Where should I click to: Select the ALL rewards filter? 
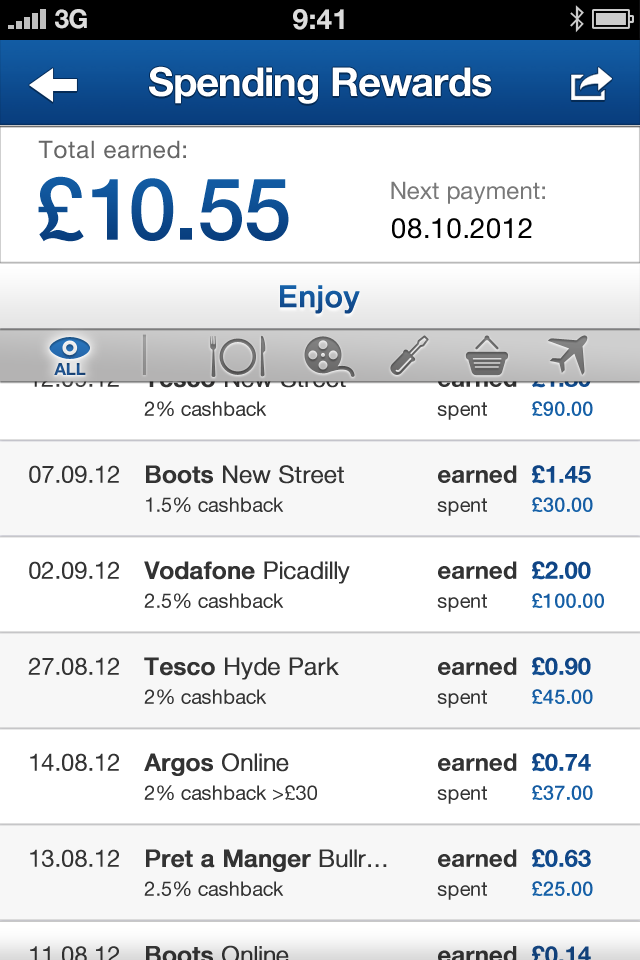(70, 355)
